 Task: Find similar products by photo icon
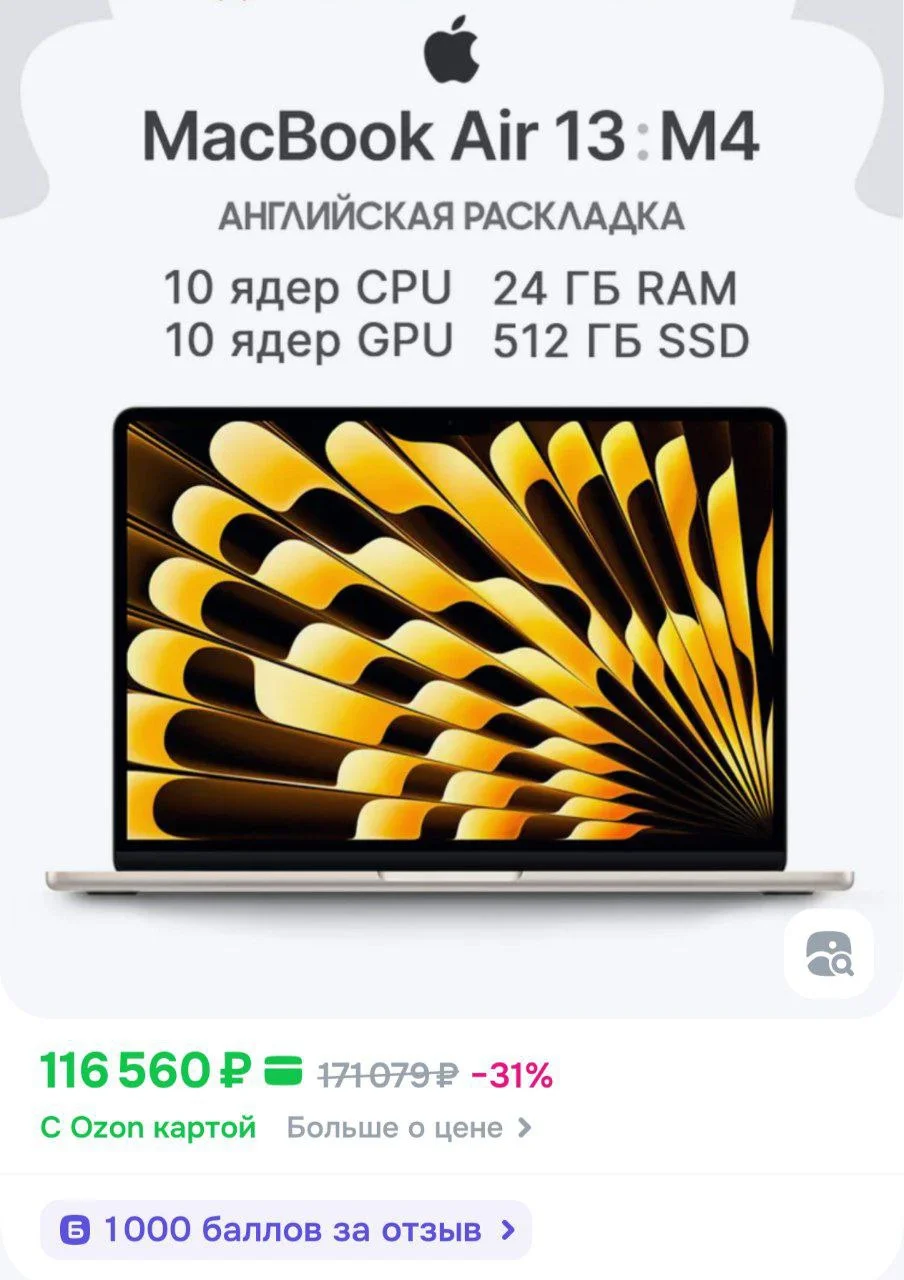pos(829,955)
